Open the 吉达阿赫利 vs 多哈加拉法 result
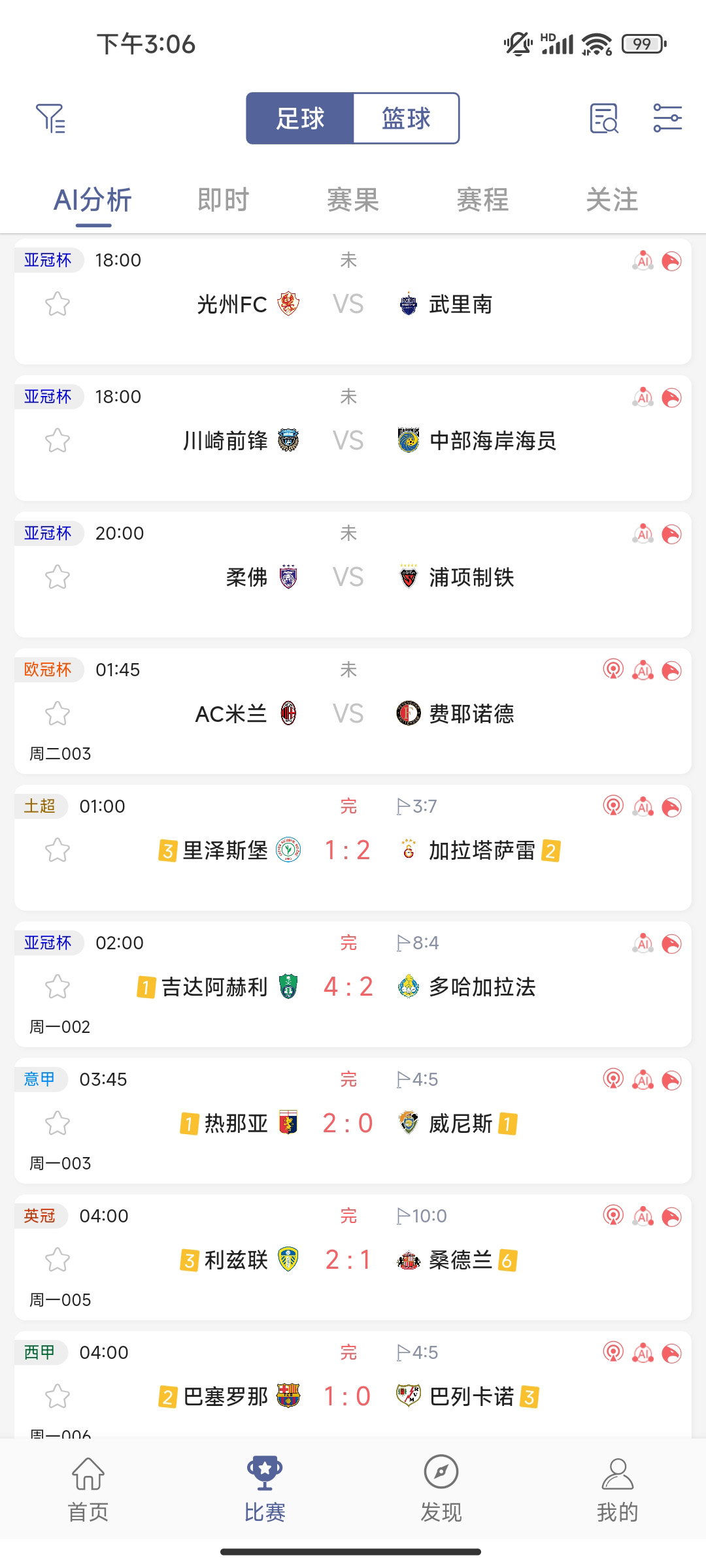This screenshot has width=706, height=1568. (353, 984)
